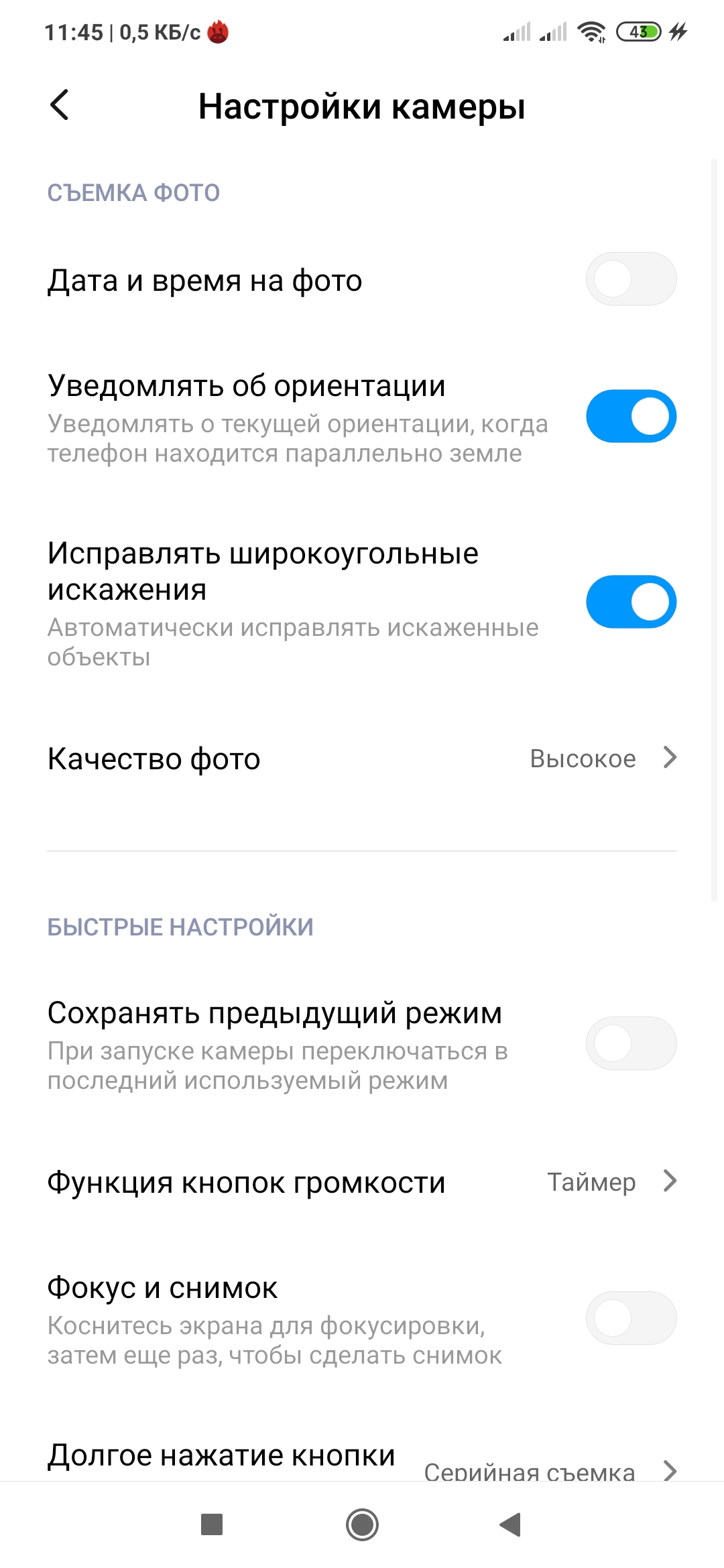724x1568 pixels.
Task: Open the «Качество фото» setting
Action: pyautogui.click(x=362, y=759)
